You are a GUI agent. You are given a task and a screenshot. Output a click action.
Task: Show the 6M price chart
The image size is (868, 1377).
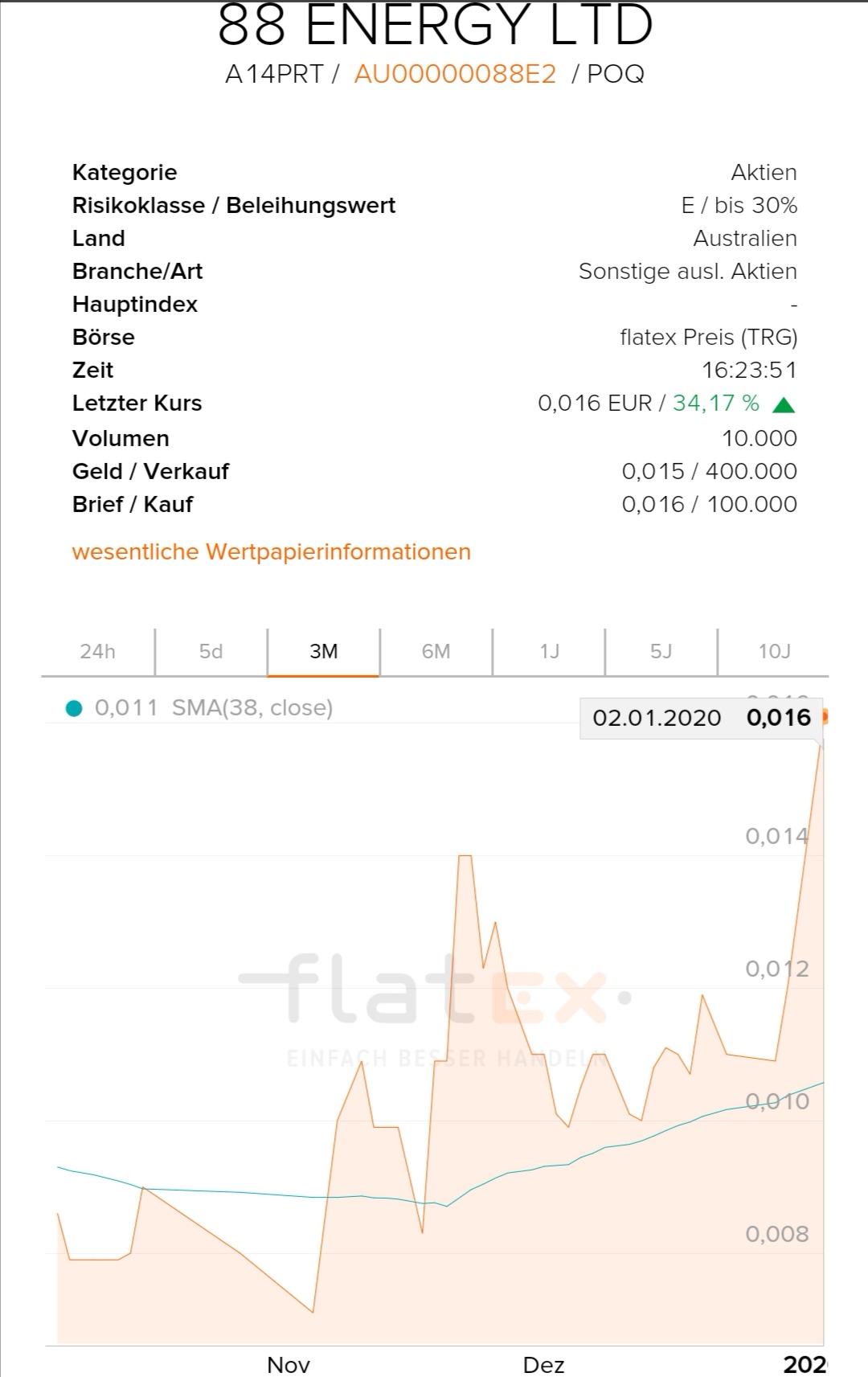pyautogui.click(x=436, y=651)
